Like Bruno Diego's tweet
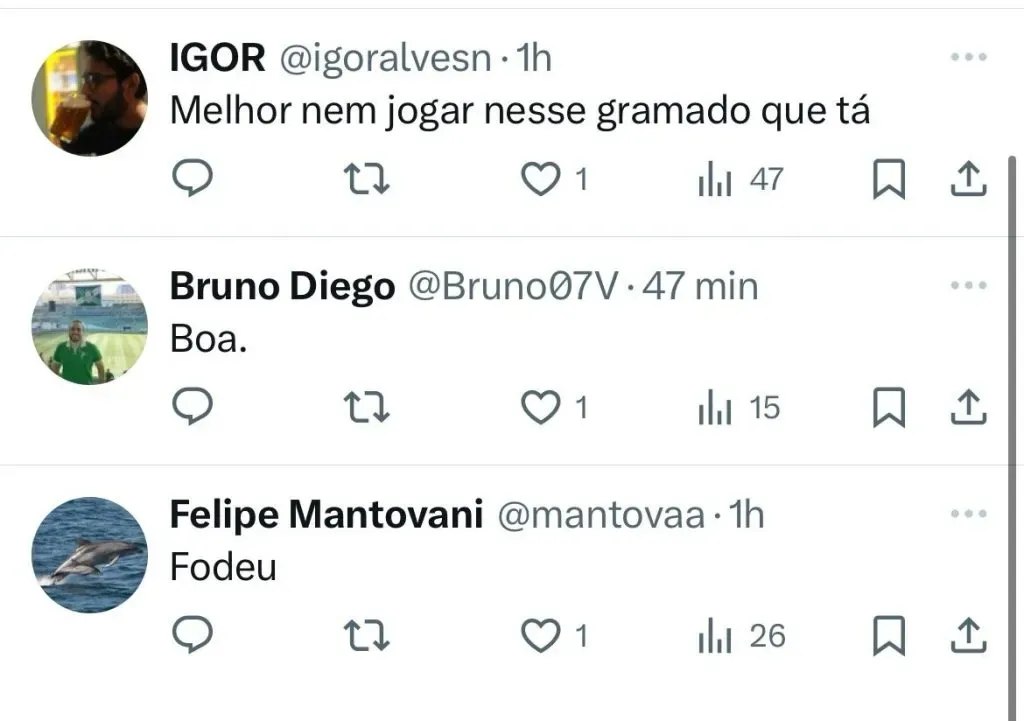This screenshot has height=721, width=1024. pyautogui.click(x=541, y=408)
